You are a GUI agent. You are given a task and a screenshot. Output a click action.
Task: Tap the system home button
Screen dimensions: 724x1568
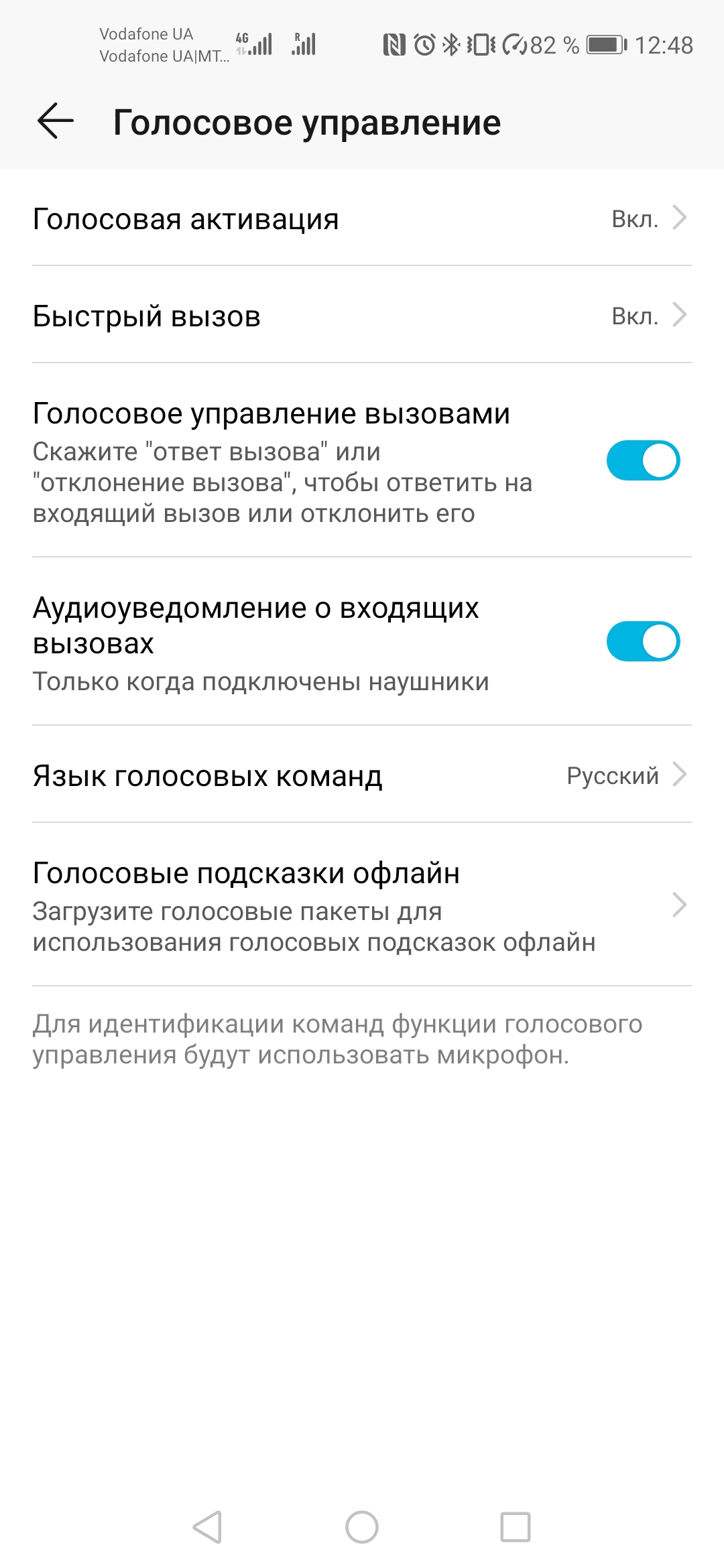(x=362, y=1528)
